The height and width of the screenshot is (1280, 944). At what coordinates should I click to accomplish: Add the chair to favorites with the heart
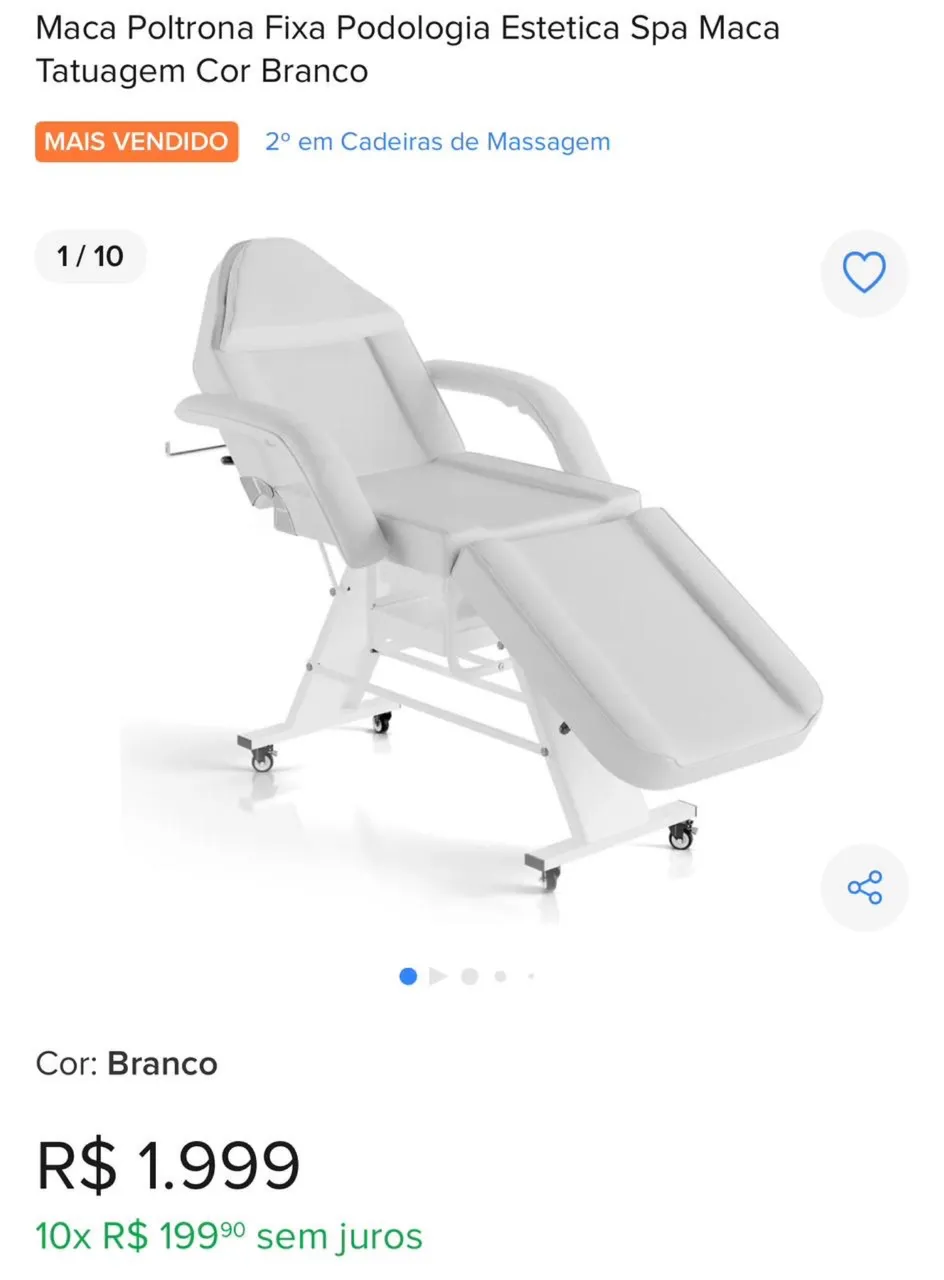coord(864,273)
